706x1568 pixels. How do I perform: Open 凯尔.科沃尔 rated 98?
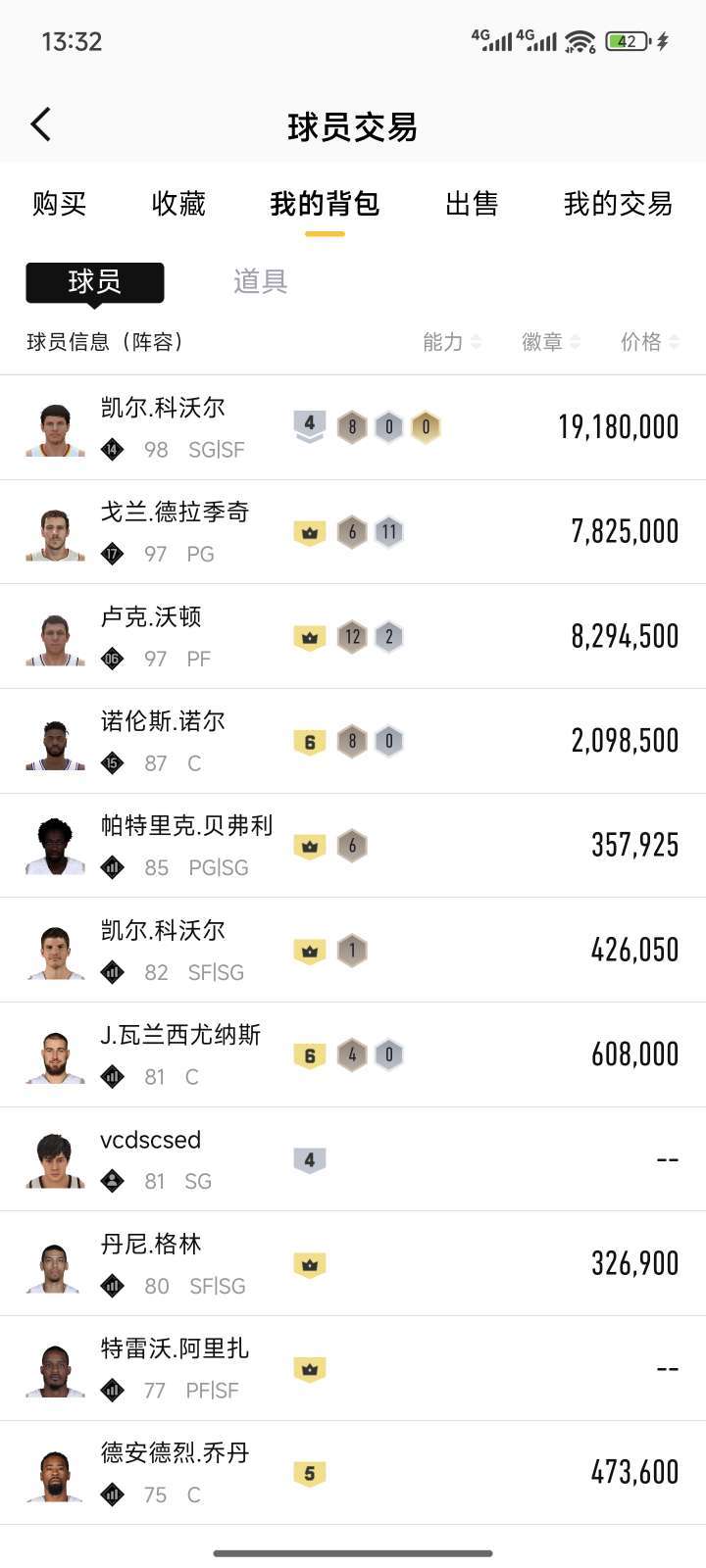pos(353,427)
